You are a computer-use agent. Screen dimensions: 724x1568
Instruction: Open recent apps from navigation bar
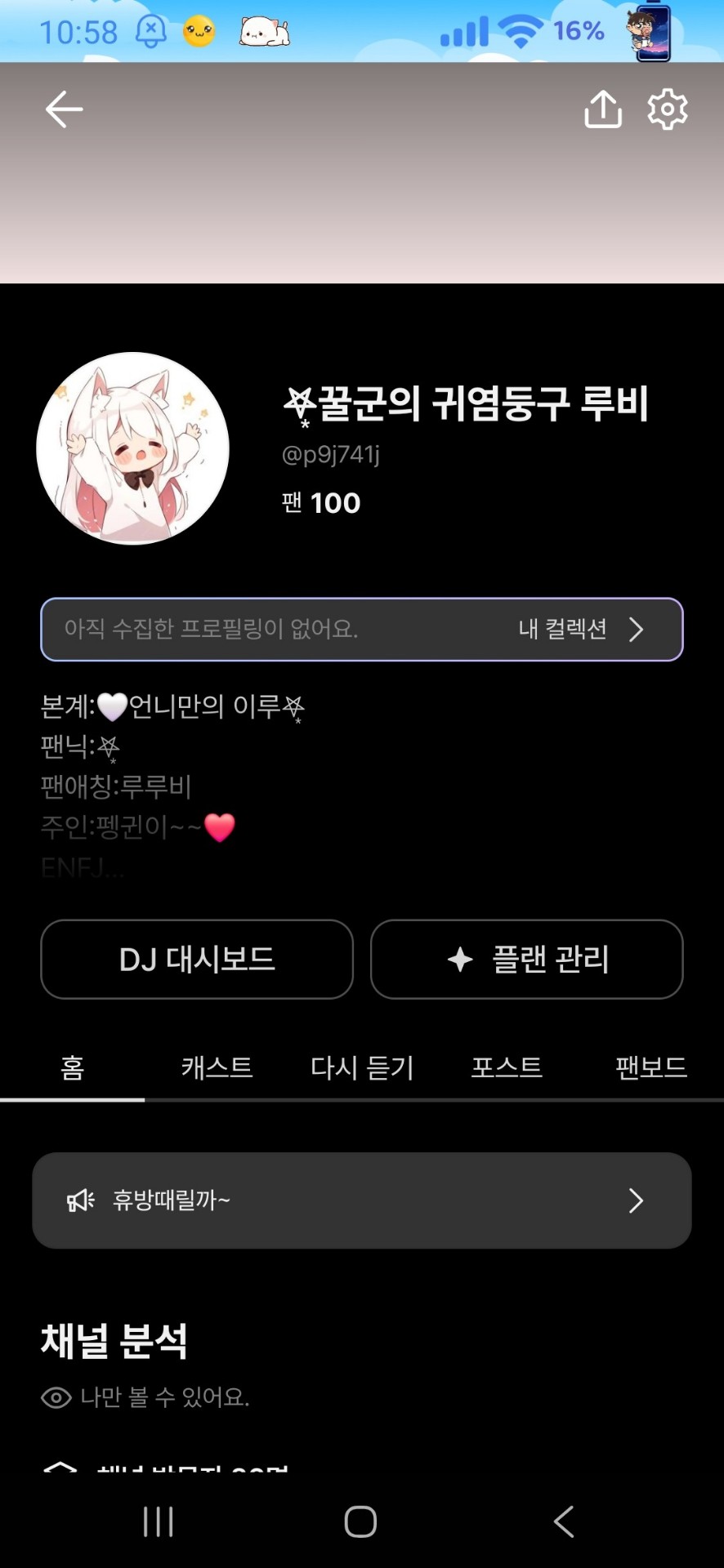pyautogui.click(x=158, y=1521)
